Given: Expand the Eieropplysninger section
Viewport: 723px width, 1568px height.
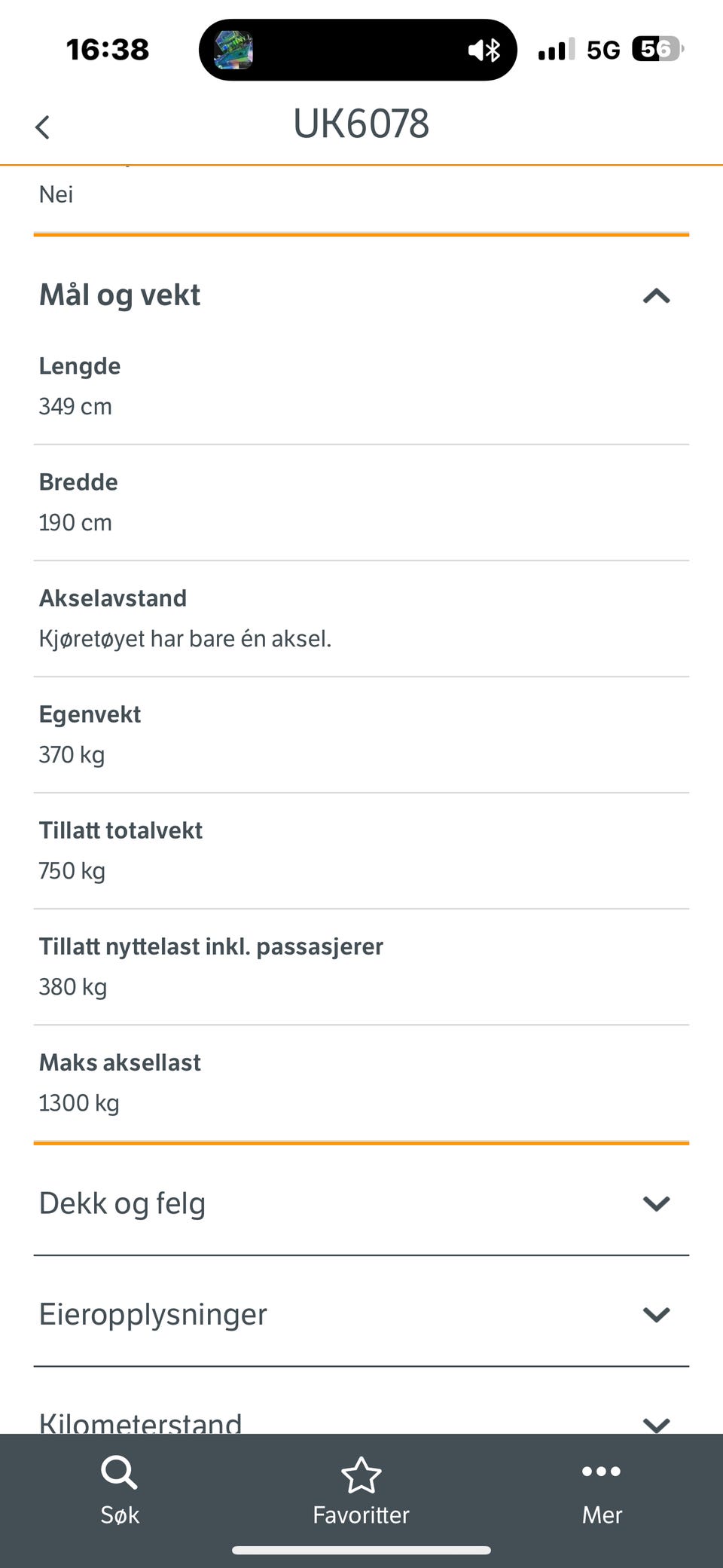Looking at the screenshot, I should pos(656,1314).
